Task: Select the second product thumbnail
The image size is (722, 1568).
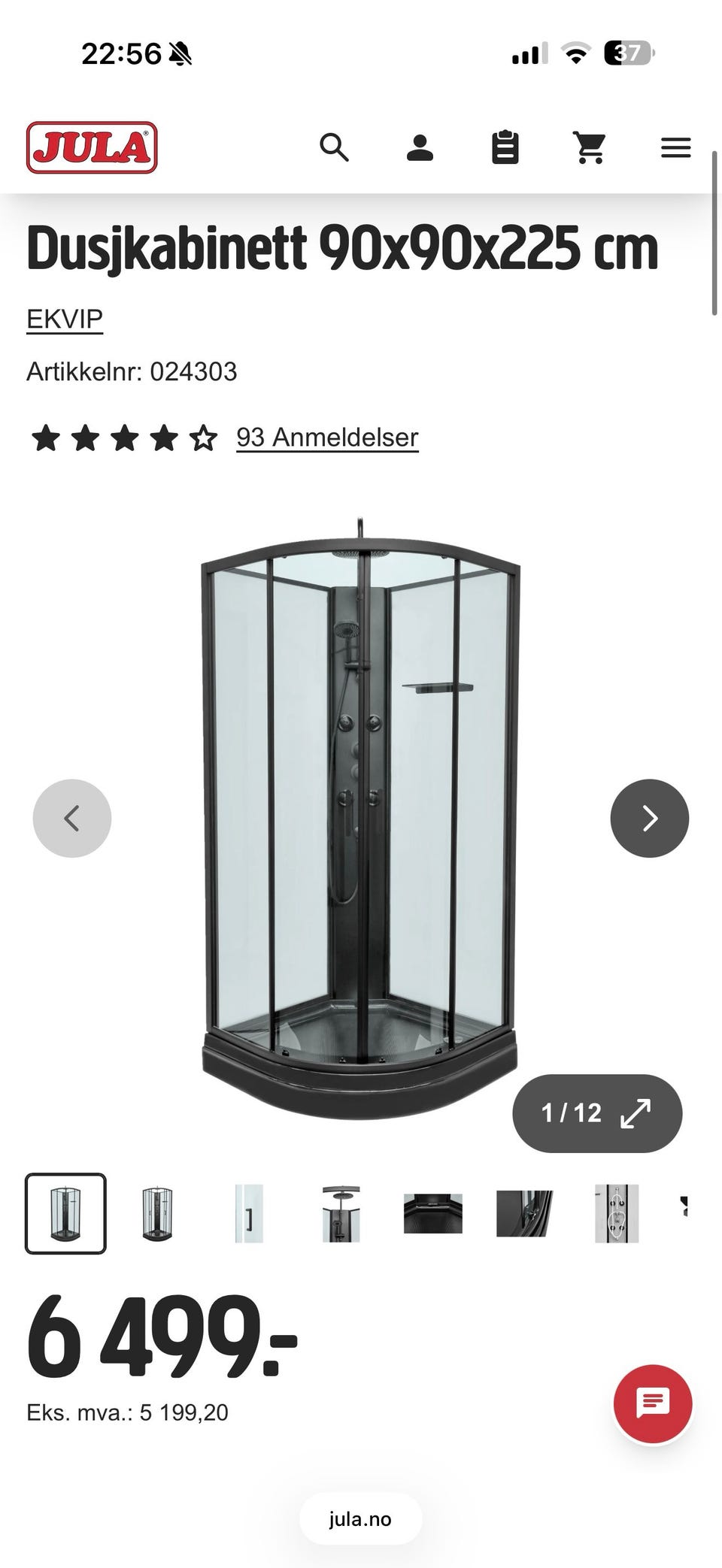Action: (x=157, y=1213)
